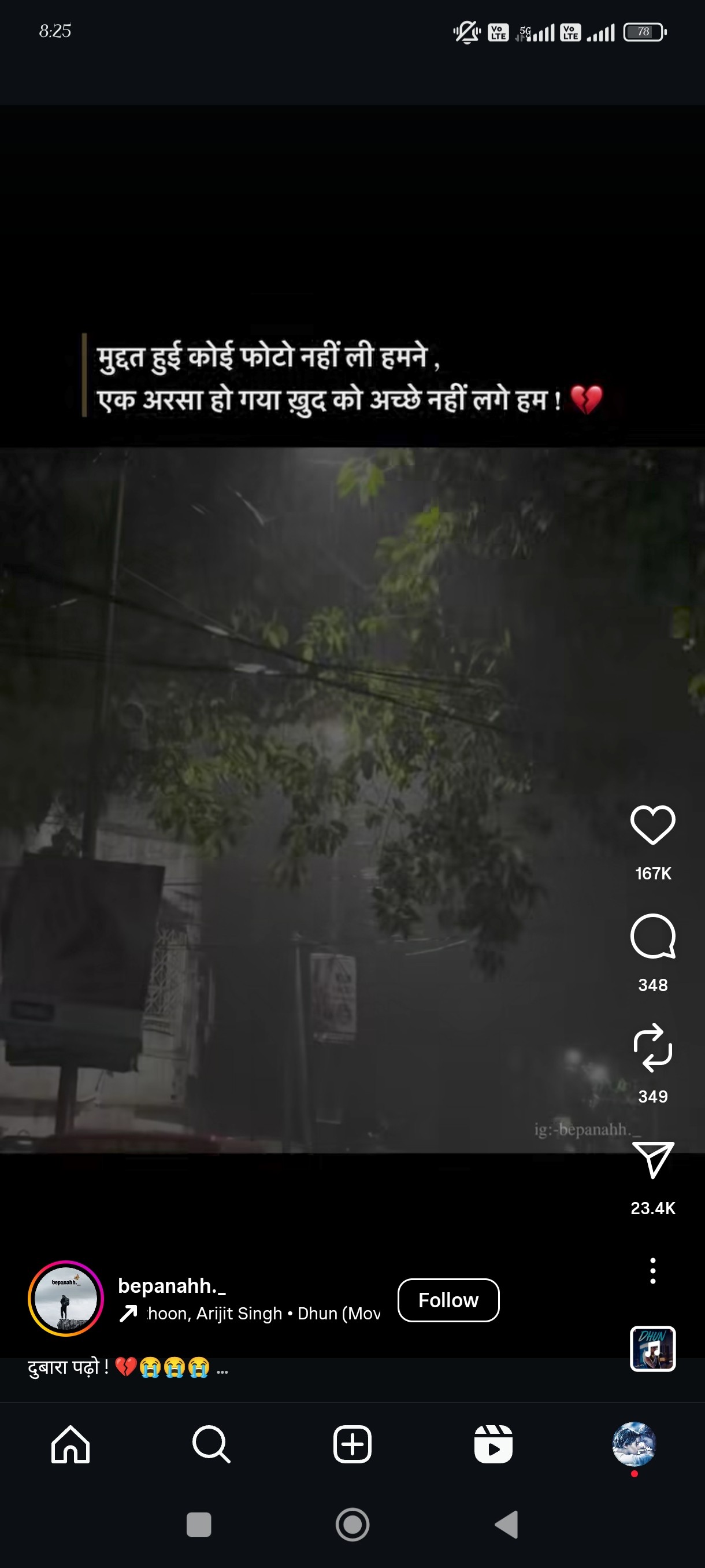Create a new post with the plus icon
Image resolution: width=705 pixels, height=1568 pixels.
click(352, 1444)
